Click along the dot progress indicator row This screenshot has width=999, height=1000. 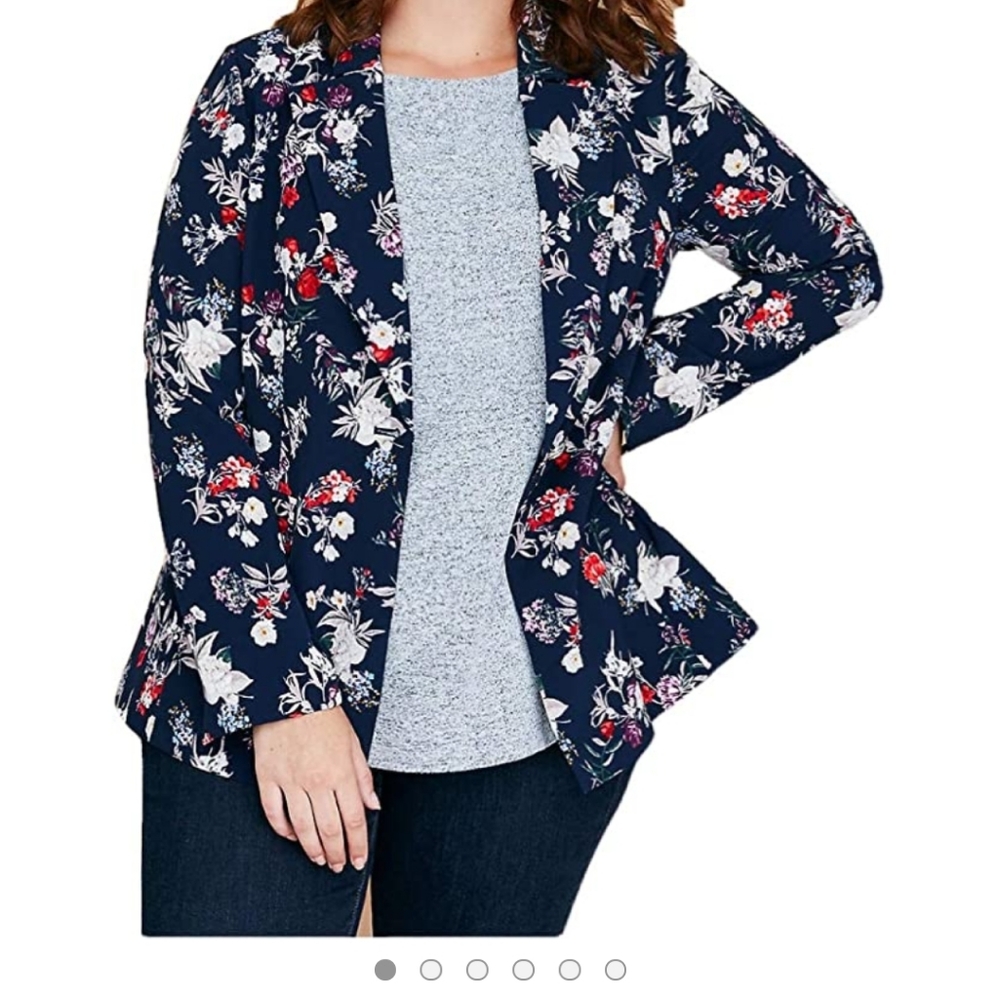(x=498, y=968)
